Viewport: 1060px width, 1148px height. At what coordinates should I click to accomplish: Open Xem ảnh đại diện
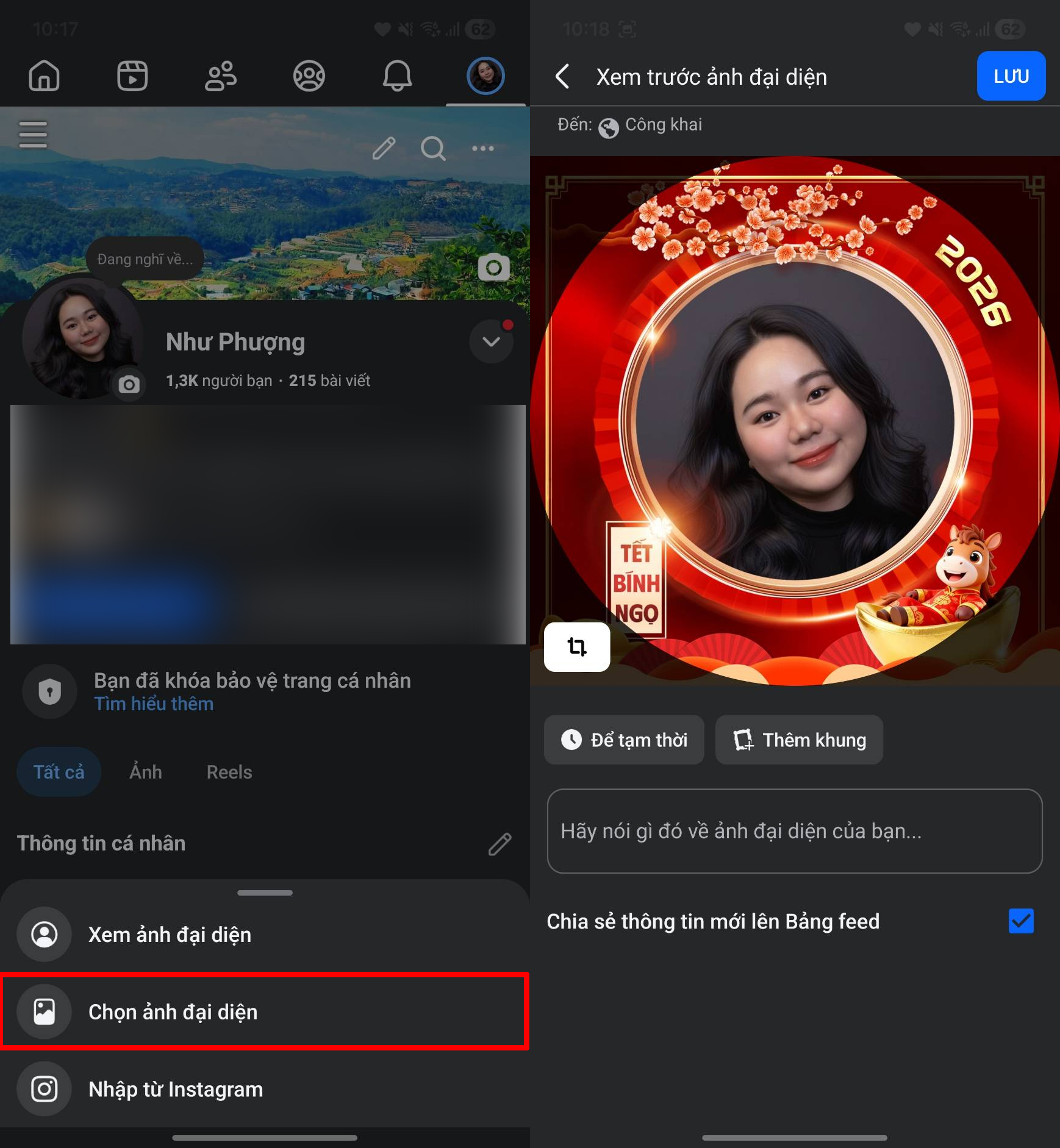(x=170, y=935)
